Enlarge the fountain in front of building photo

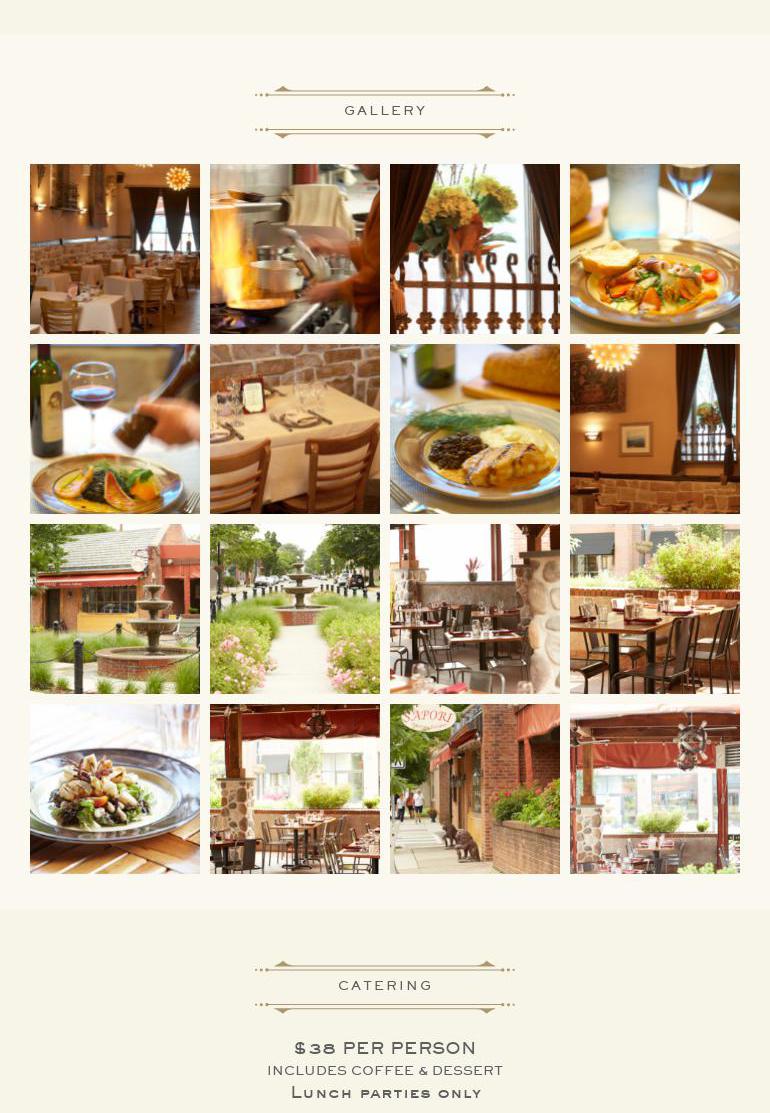pyautogui.click(x=115, y=609)
